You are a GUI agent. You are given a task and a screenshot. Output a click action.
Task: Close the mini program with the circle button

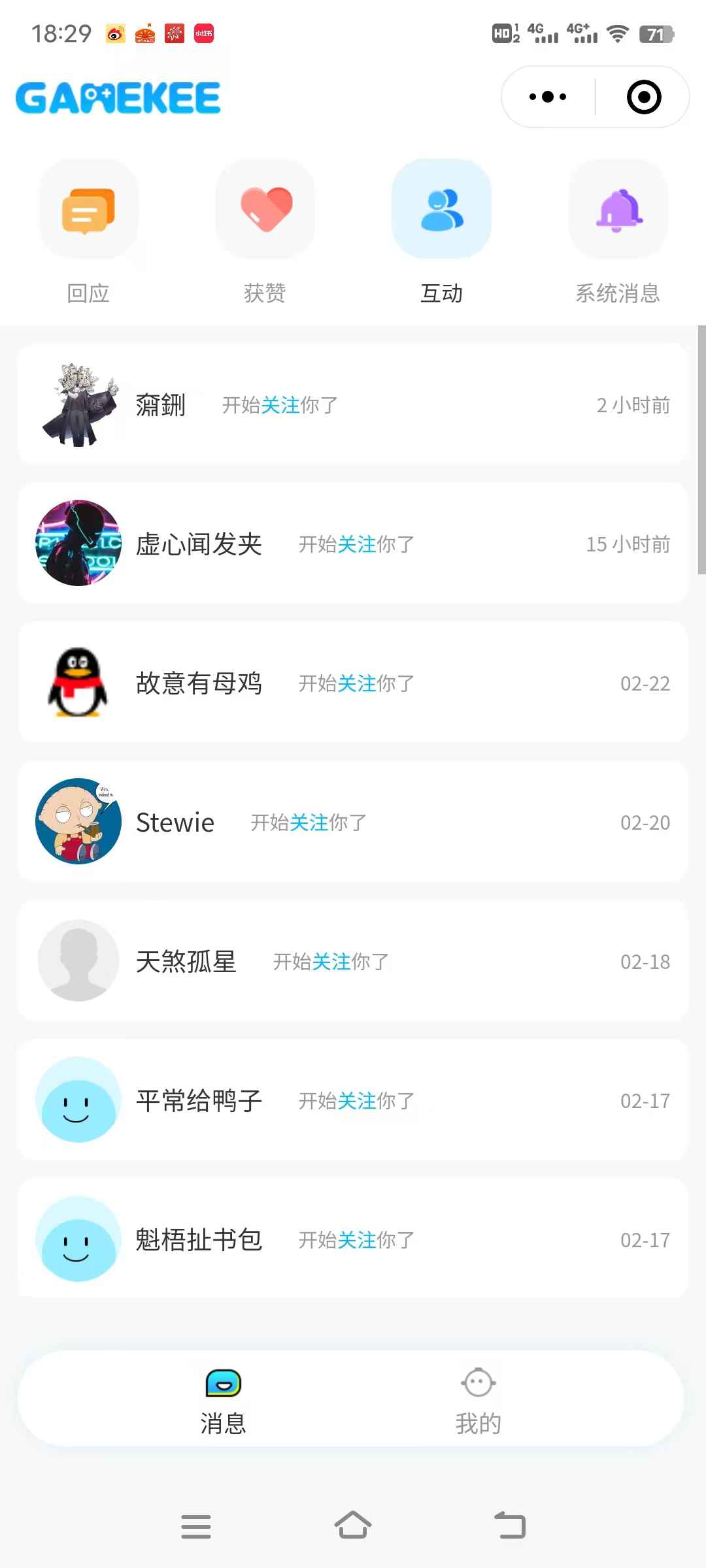point(643,97)
